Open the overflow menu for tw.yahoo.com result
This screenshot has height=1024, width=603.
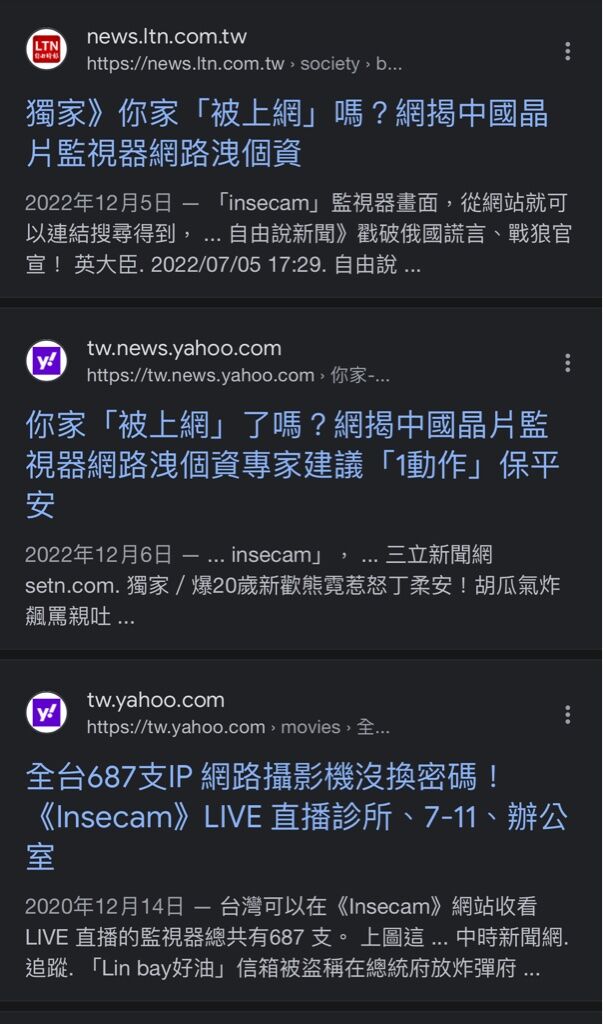567,714
